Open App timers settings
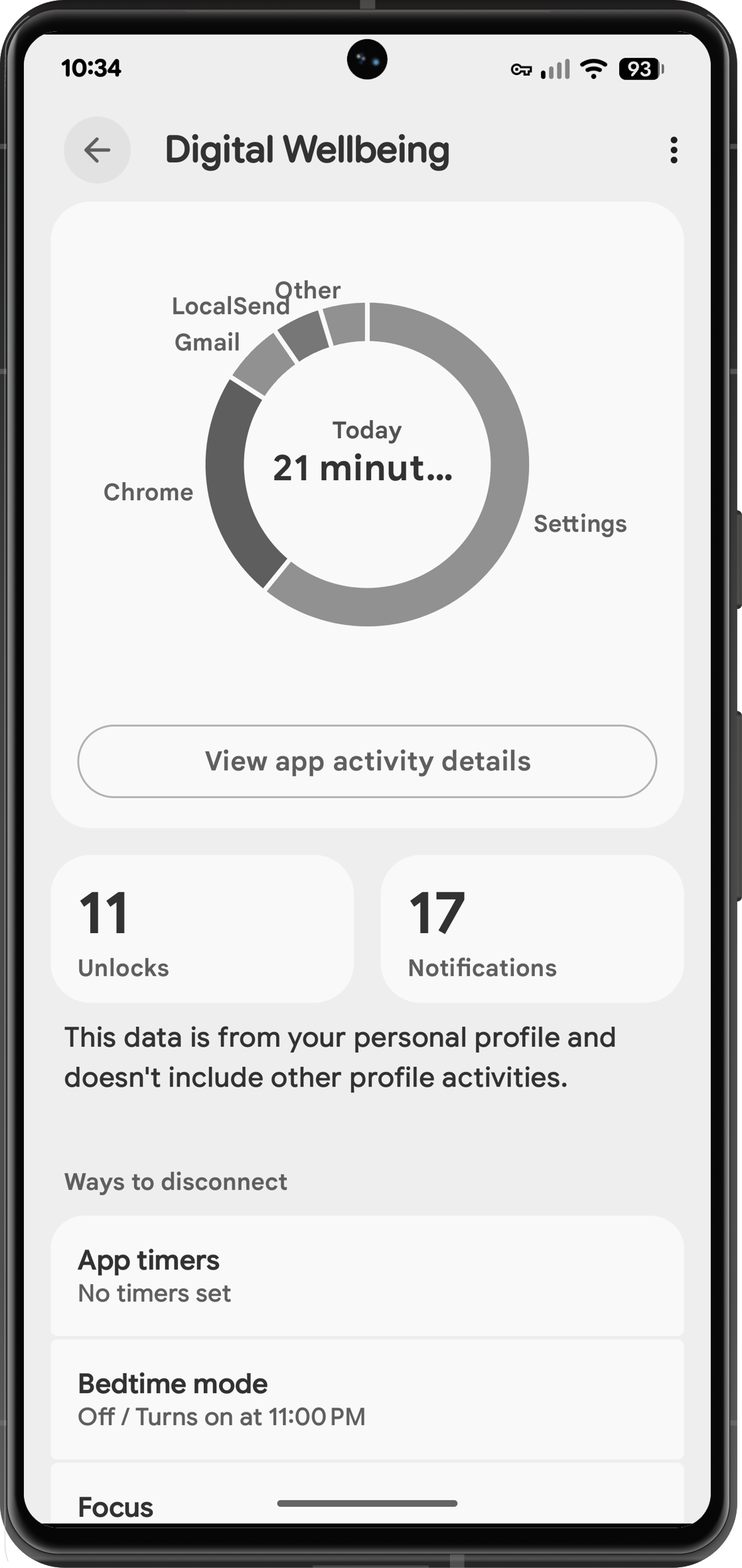 367,1276
